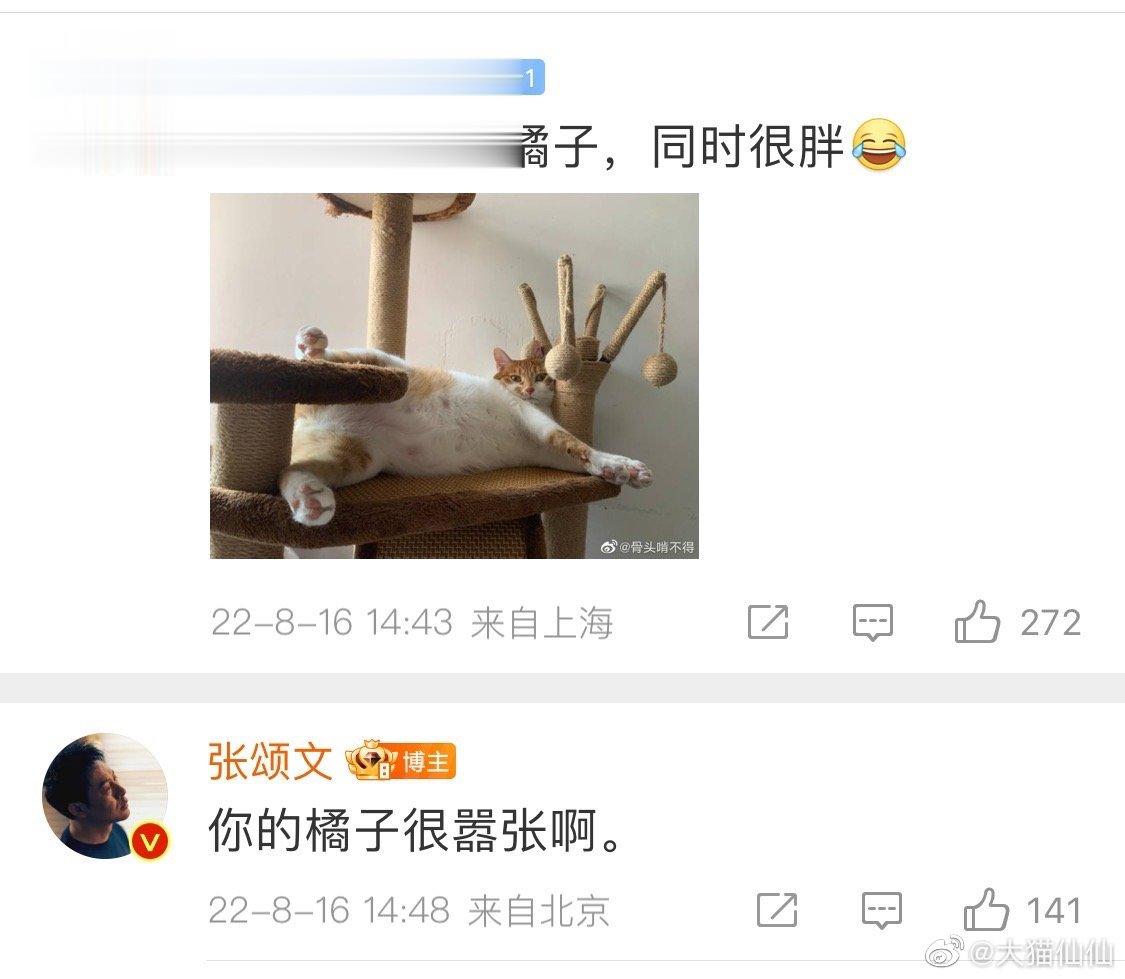Like 张颂文's comment with 141 likes

[986, 910]
